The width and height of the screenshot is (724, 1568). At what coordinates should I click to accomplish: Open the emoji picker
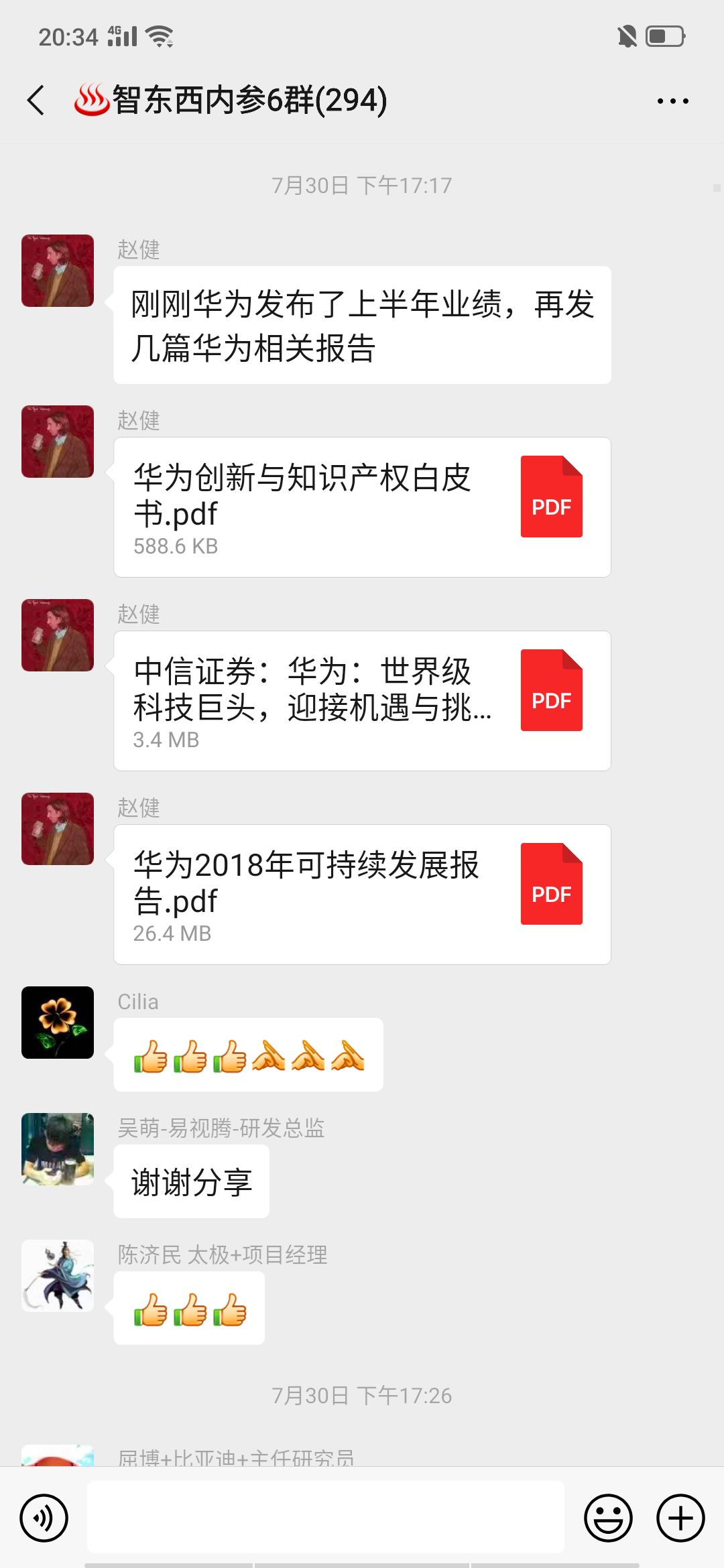(x=608, y=1518)
